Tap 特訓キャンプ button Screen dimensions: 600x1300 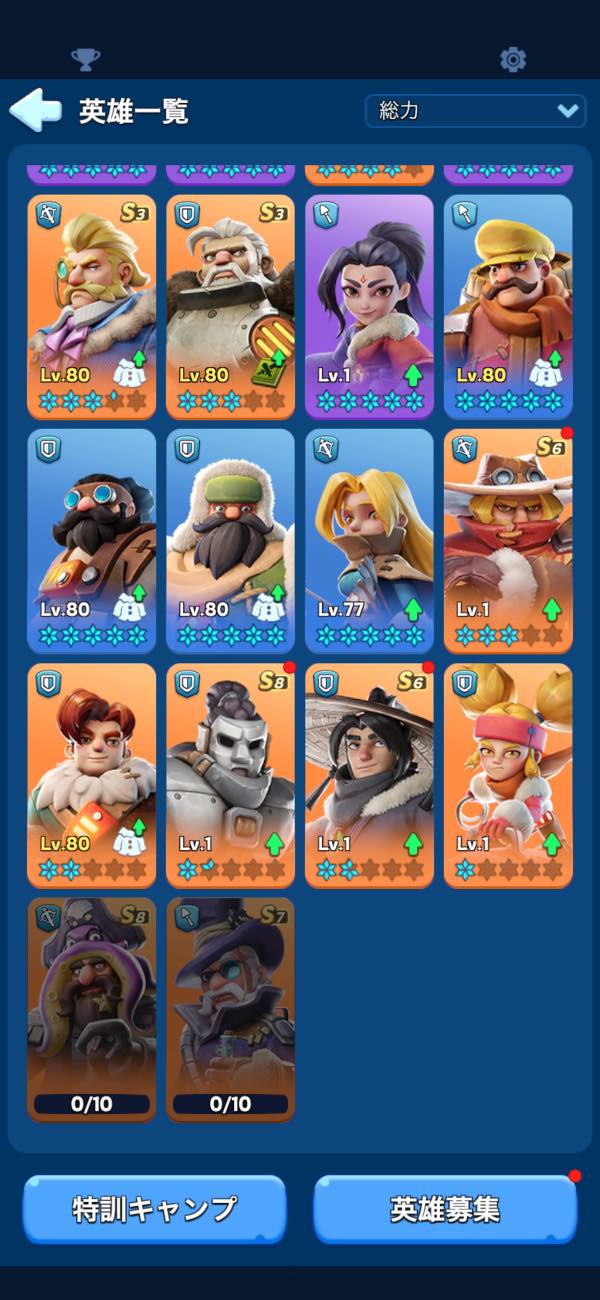coord(154,1209)
